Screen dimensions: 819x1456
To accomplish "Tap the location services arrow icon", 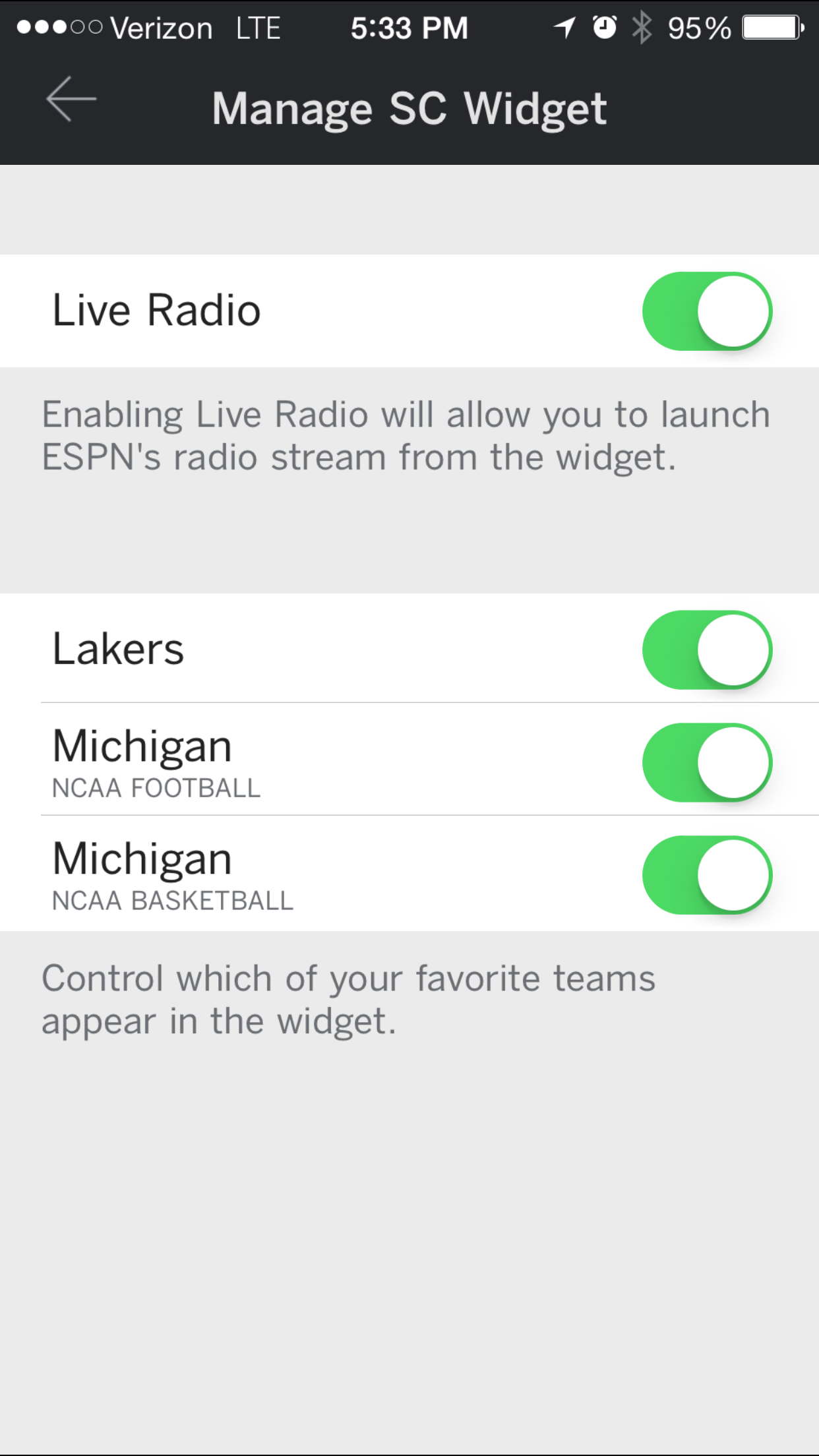I will click(x=564, y=28).
